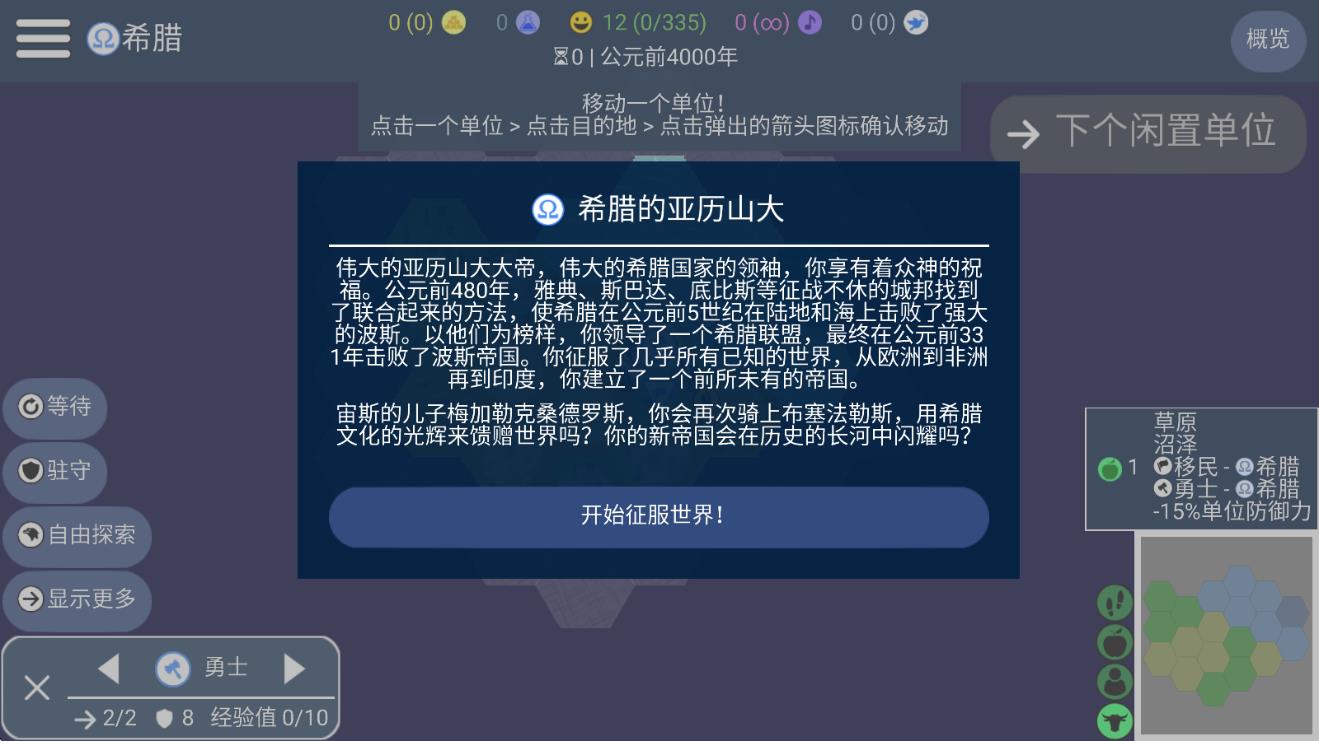The image size is (1319, 741).
Task: Expand 显示更多 for more actions
Action: (x=77, y=599)
